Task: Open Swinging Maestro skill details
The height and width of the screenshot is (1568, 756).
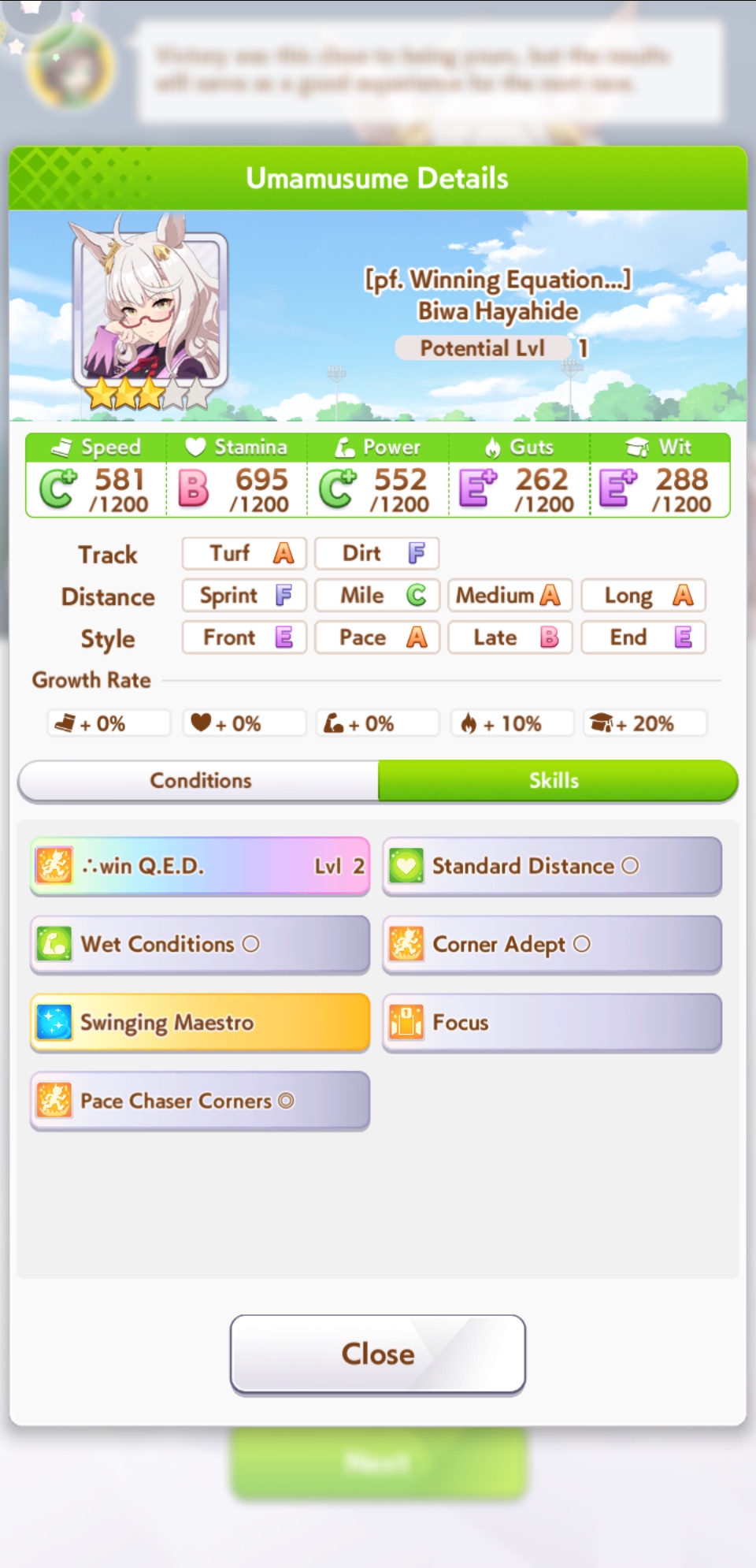Action: click(x=200, y=1022)
